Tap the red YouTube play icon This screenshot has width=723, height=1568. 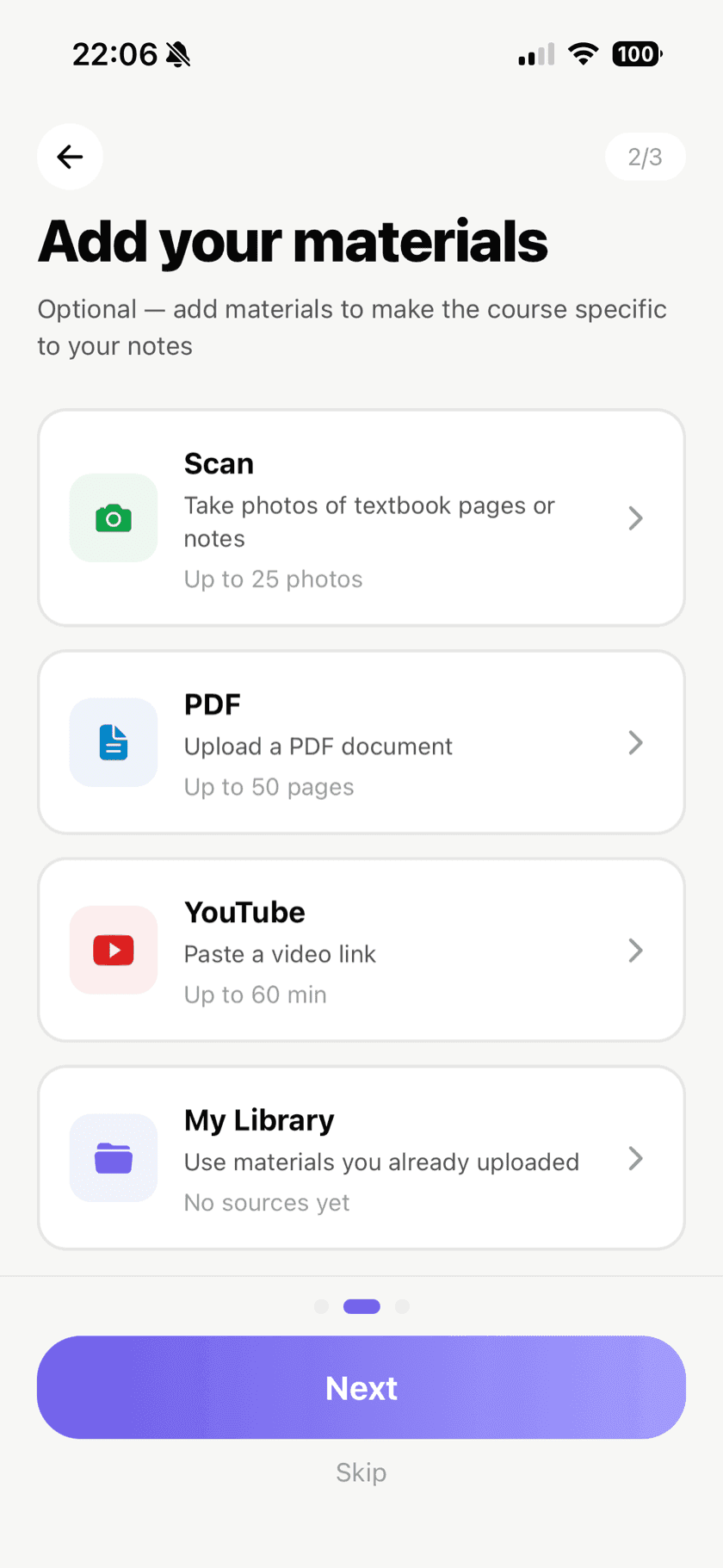pos(113,950)
